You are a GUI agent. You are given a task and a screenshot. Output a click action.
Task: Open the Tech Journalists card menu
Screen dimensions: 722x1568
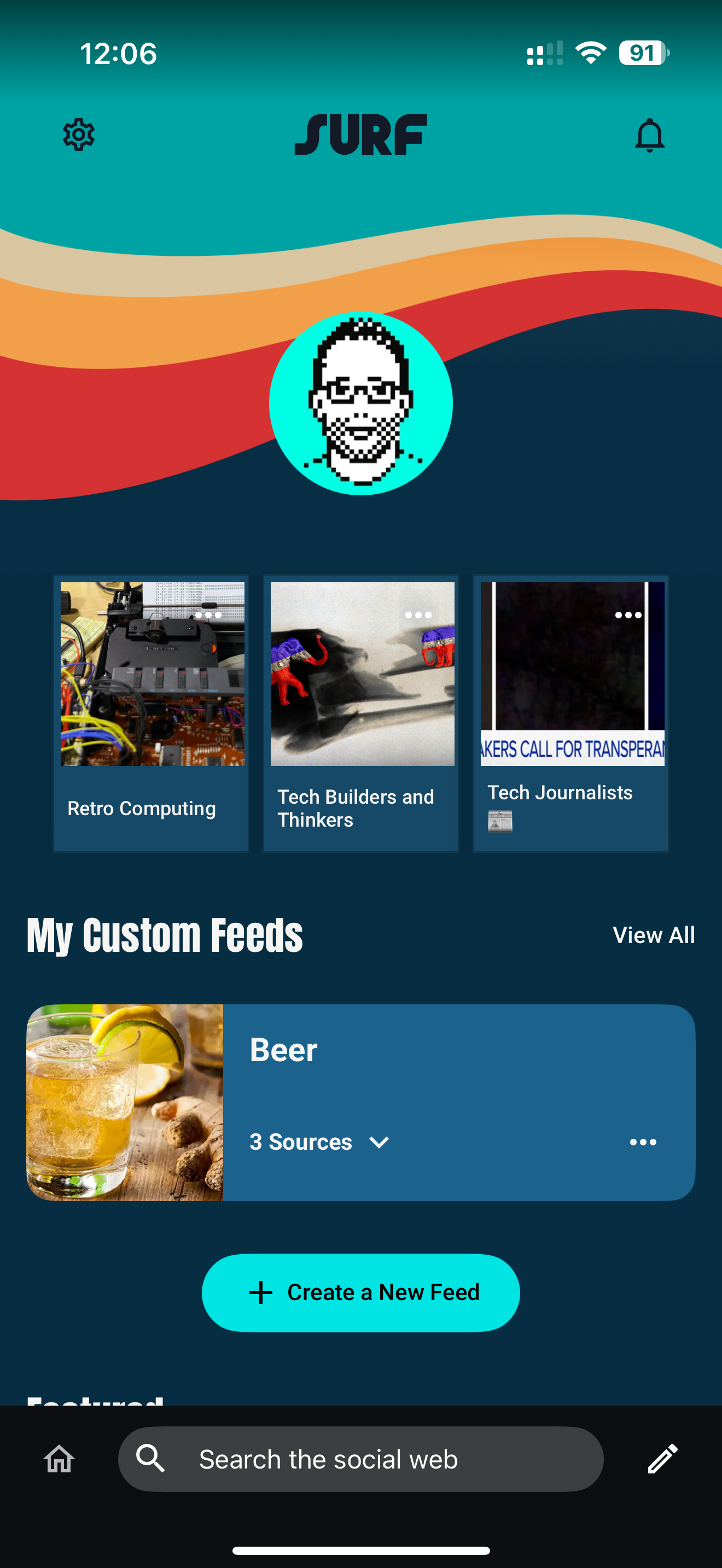(628, 615)
